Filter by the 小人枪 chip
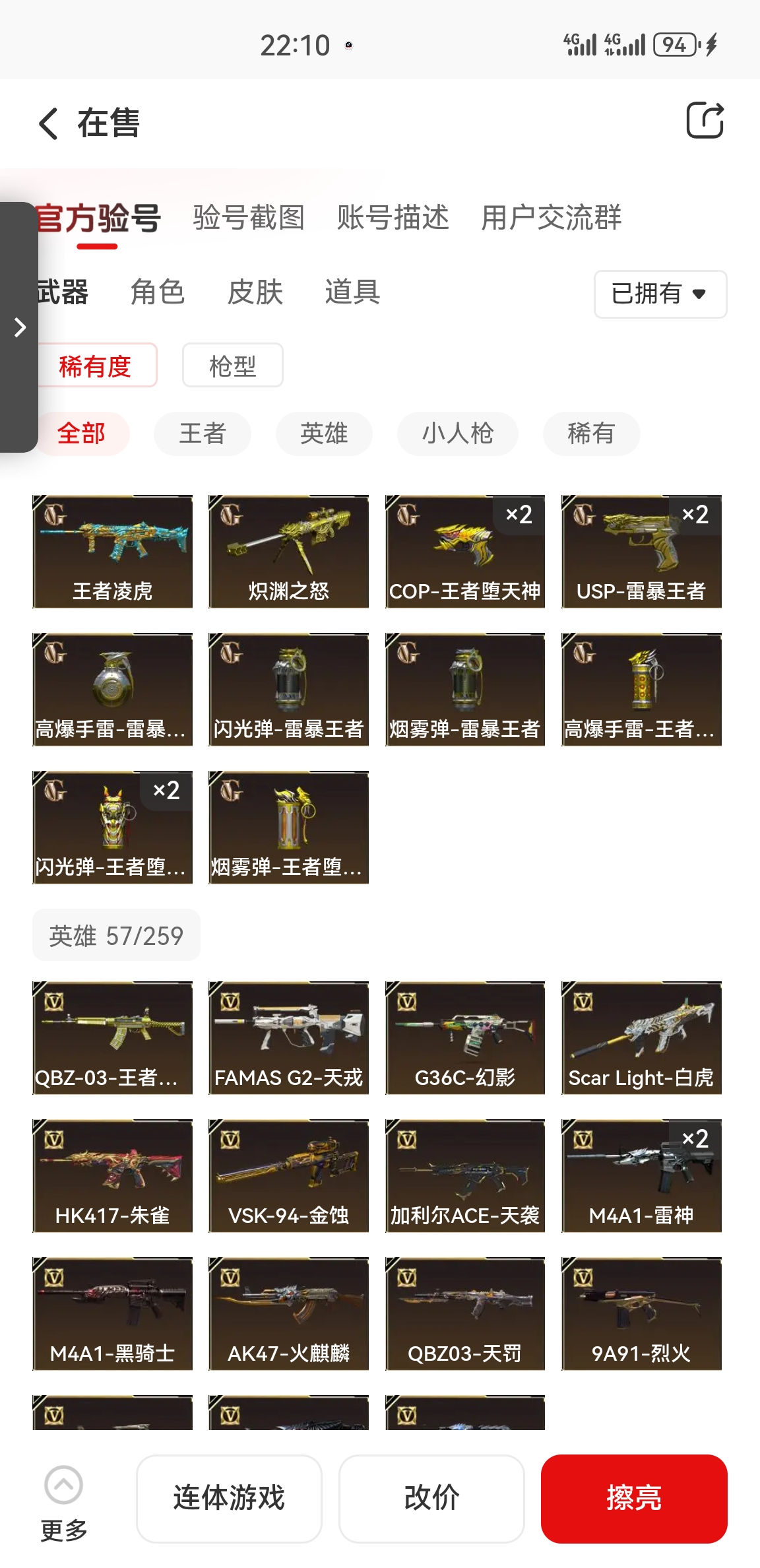760x1568 pixels. [x=457, y=434]
